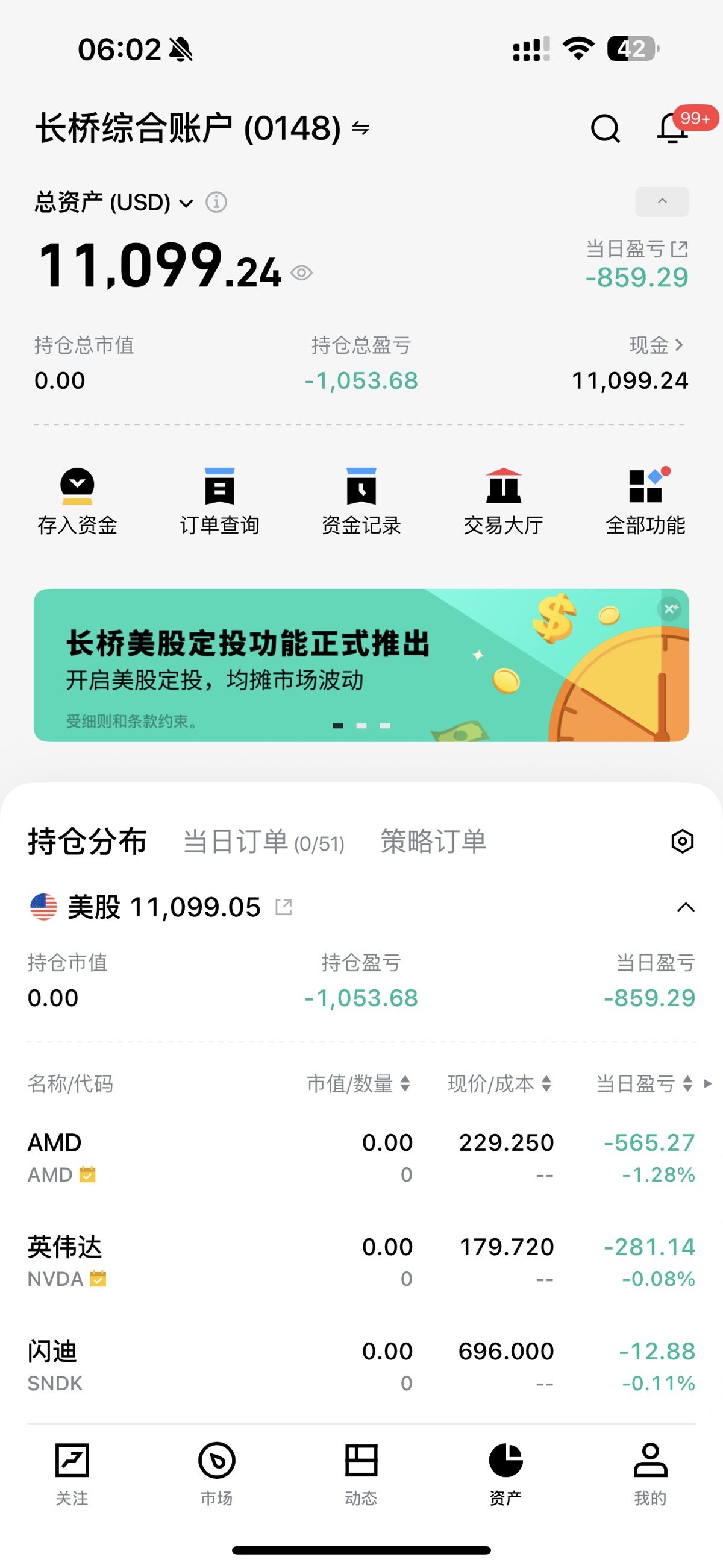Dismiss the 美股定投 banner

[670, 608]
